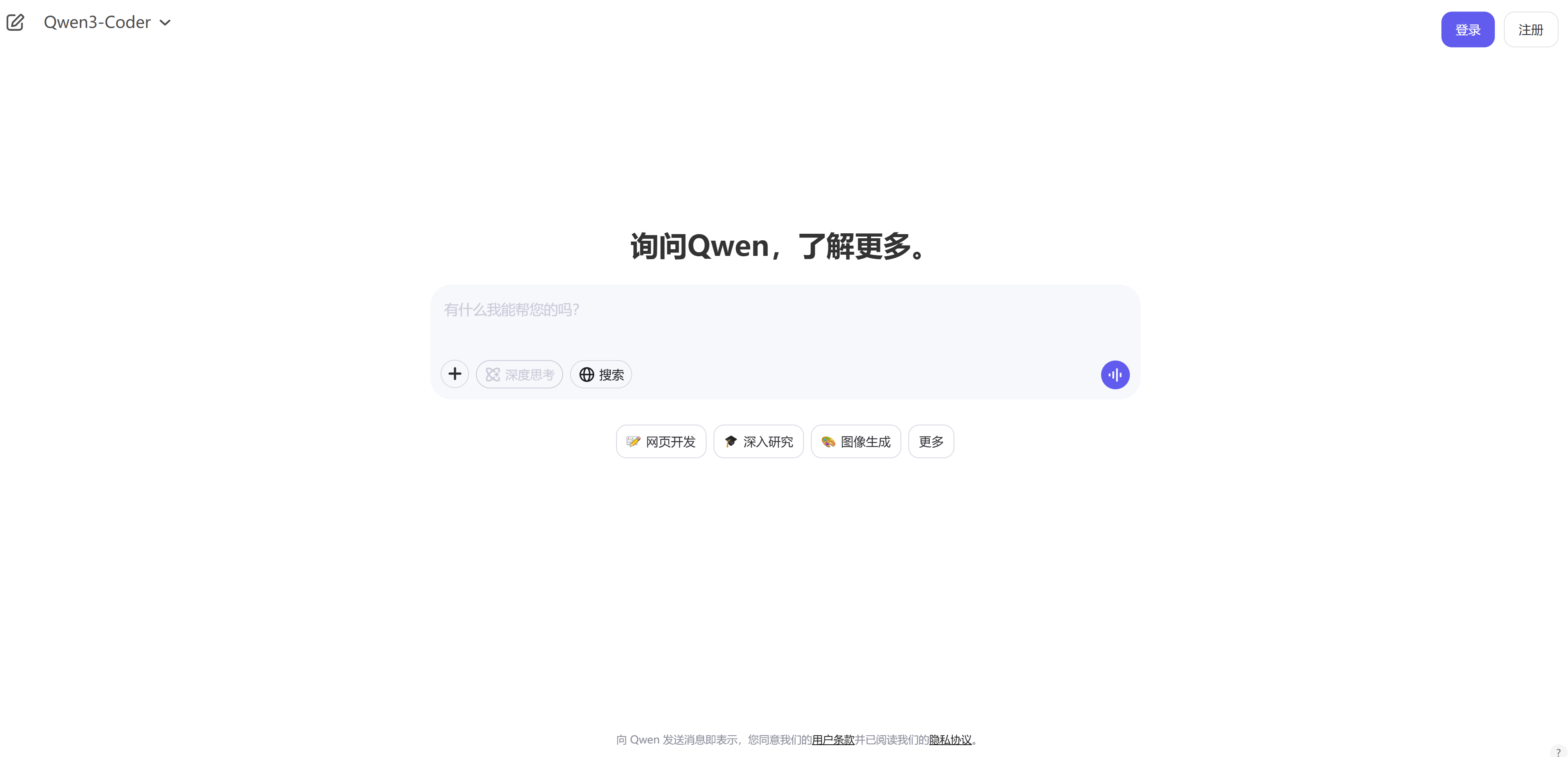The image size is (1568, 757).
Task: Select the 网页开发 web development chip
Action: pyautogui.click(x=660, y=442)
